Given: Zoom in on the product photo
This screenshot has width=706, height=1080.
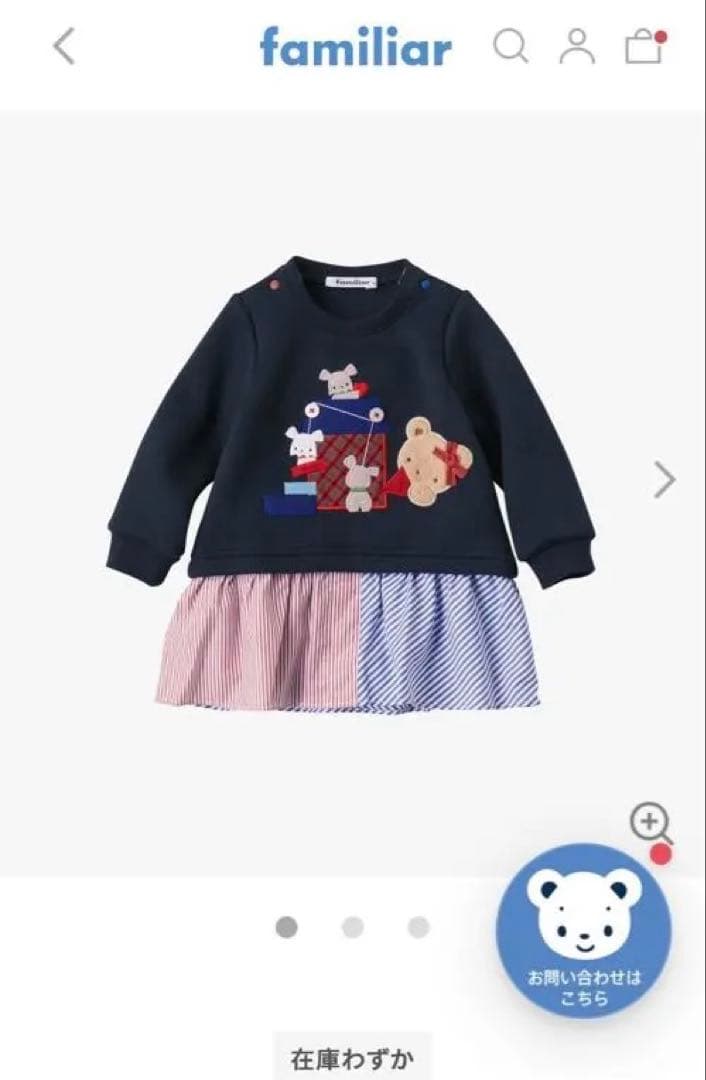Looking at the screenshot, I should tap(650, 824).
